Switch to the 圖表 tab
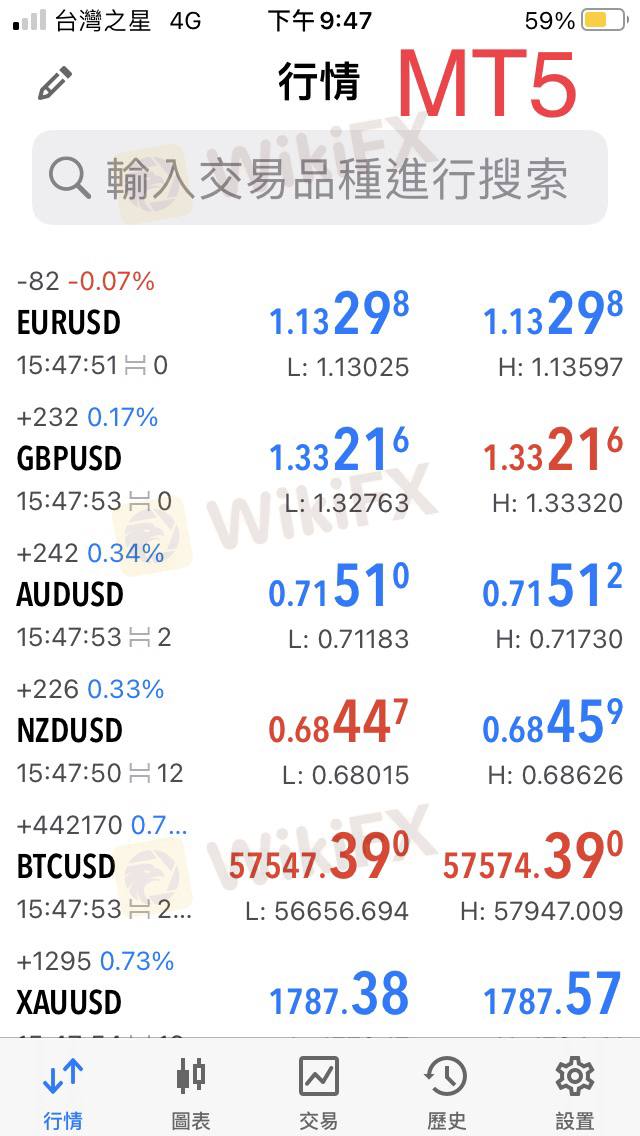This screenshot has width=640, height=1136. click(x=191, y=1092)
